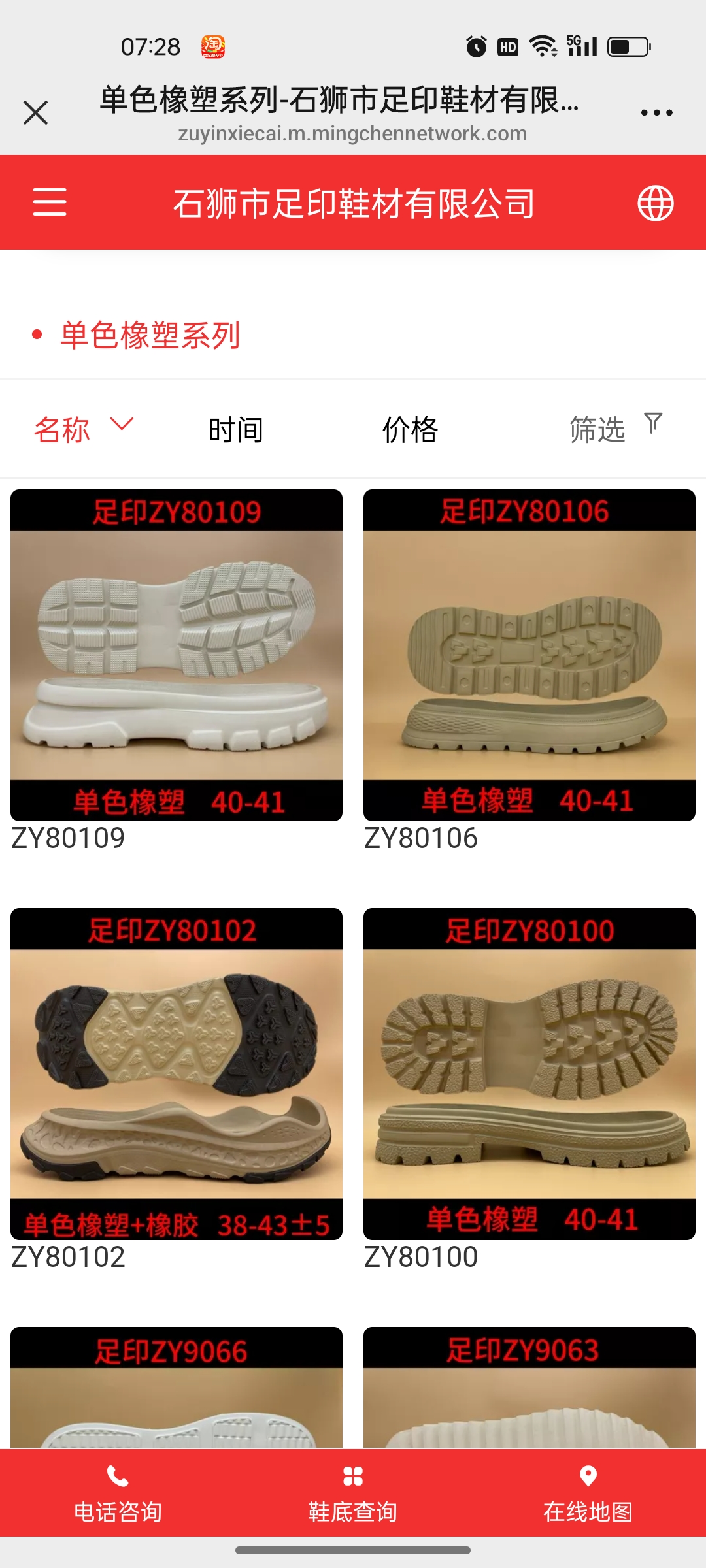Viewport: 706px width, 1568px height.
Task: Open the 足印ZY9063 sole tile
Action: 529,1386
